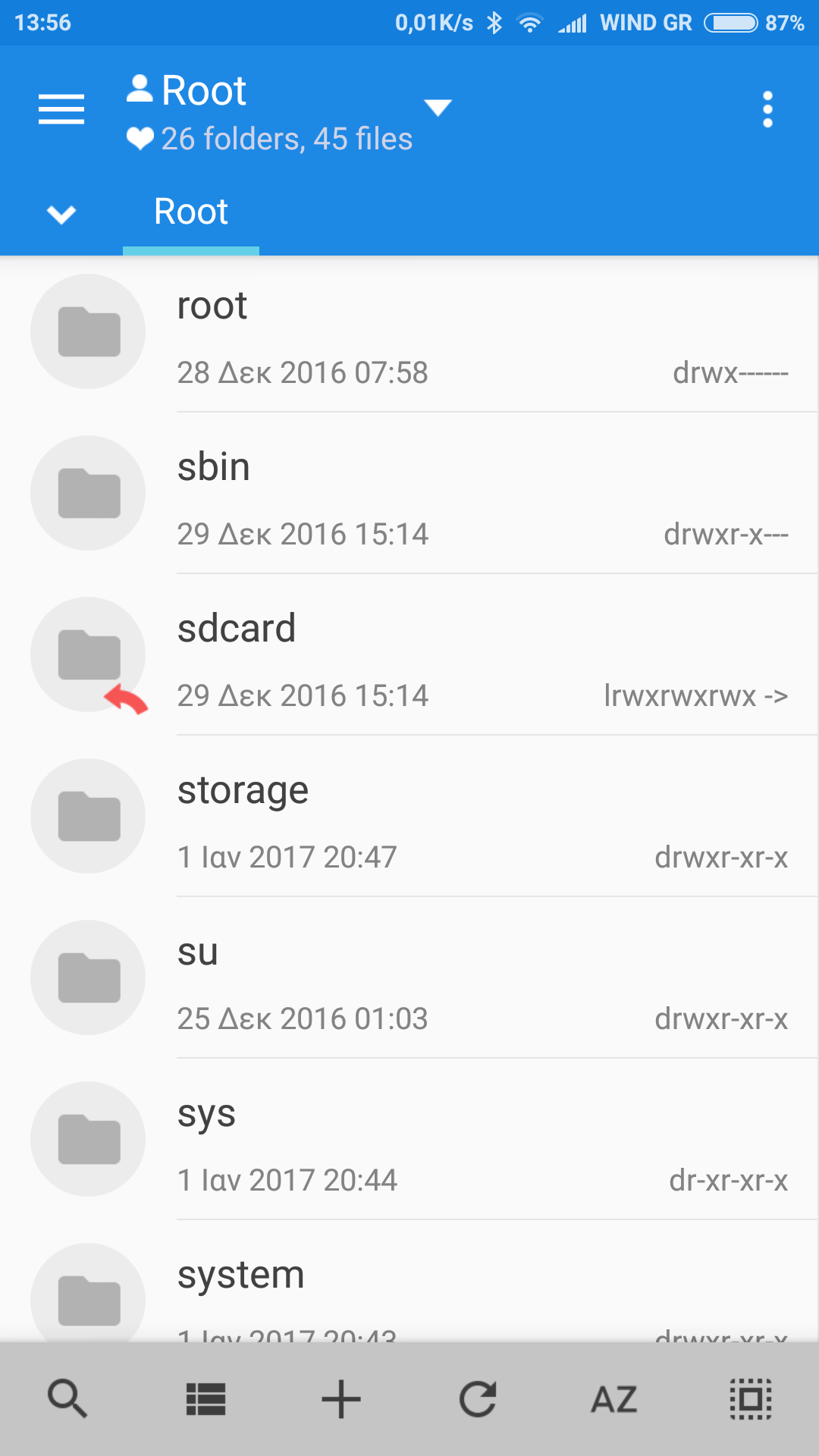The image size is (819, 1456).
Task: Expand the path chevron beside Root tab
Action: tap(61, 214)
